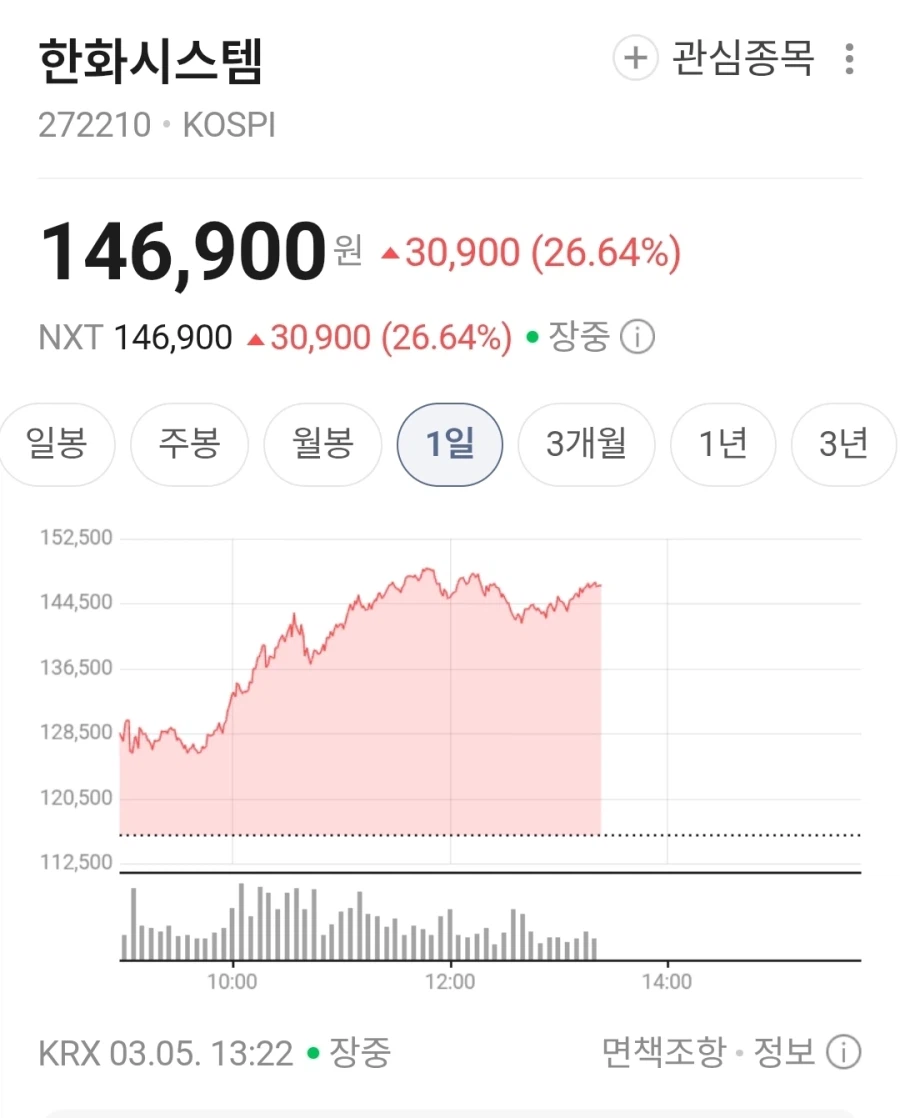Select the 월봉 chart period
The height and width of the screenshot is (1118, 900).
322,444
